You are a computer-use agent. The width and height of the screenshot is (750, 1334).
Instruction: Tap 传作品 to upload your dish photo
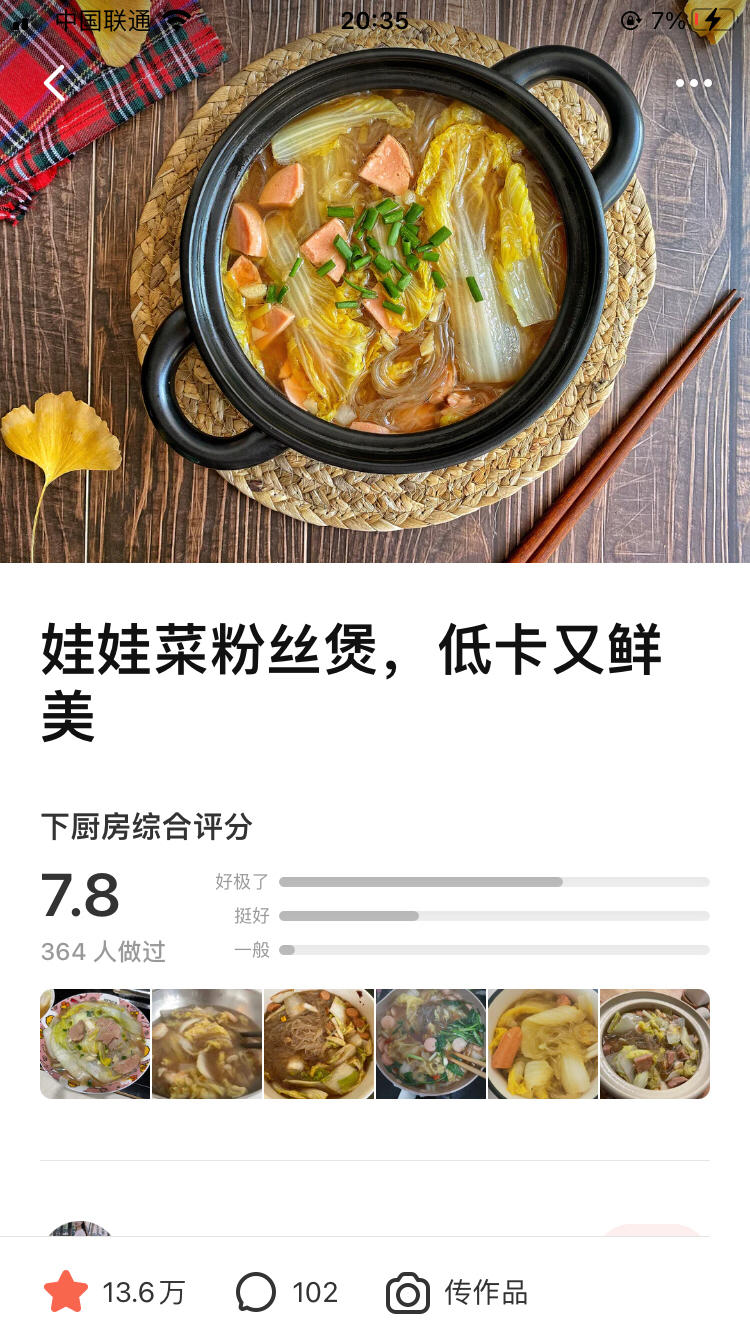[457, 1292]
